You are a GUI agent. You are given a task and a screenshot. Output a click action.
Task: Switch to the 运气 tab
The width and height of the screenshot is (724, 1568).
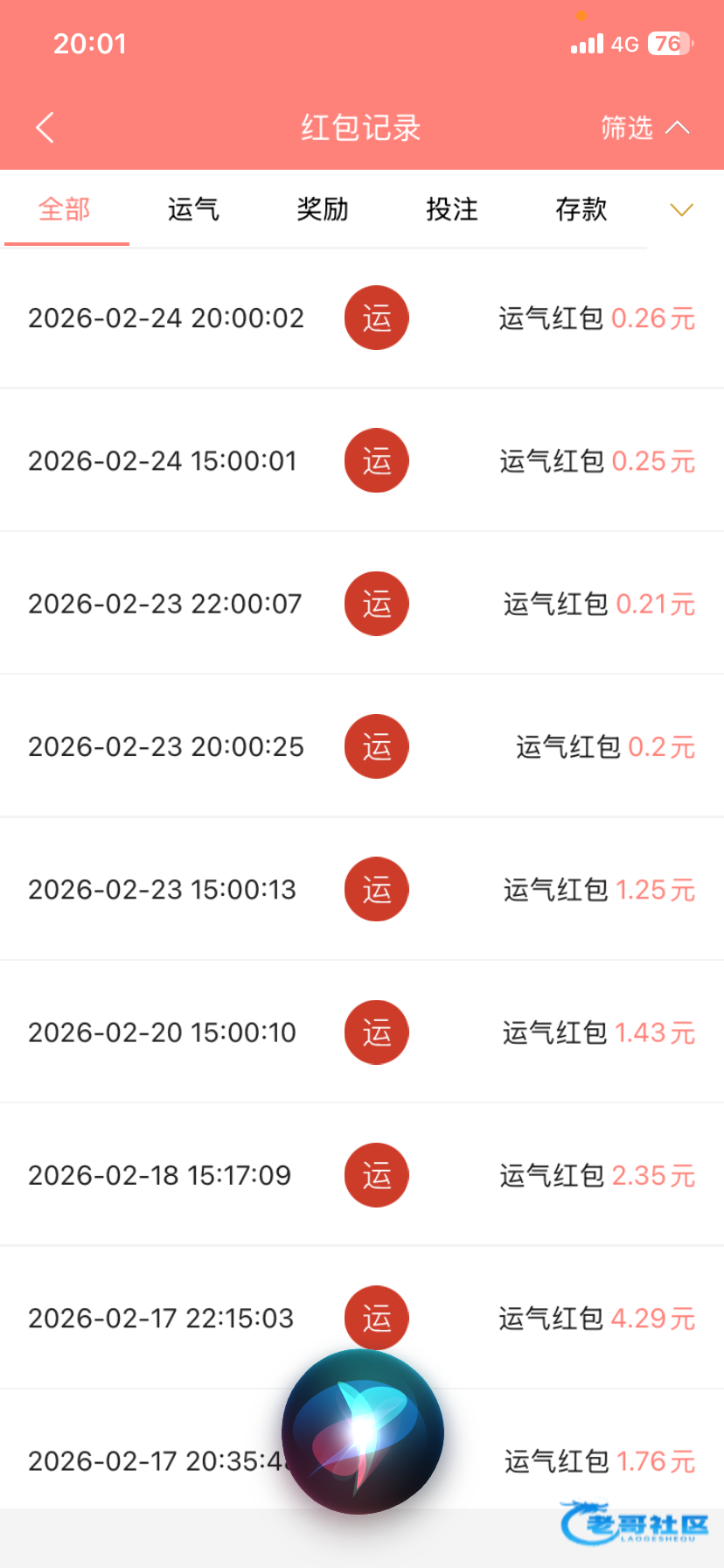pyautogui.click(x=193, y=210)
